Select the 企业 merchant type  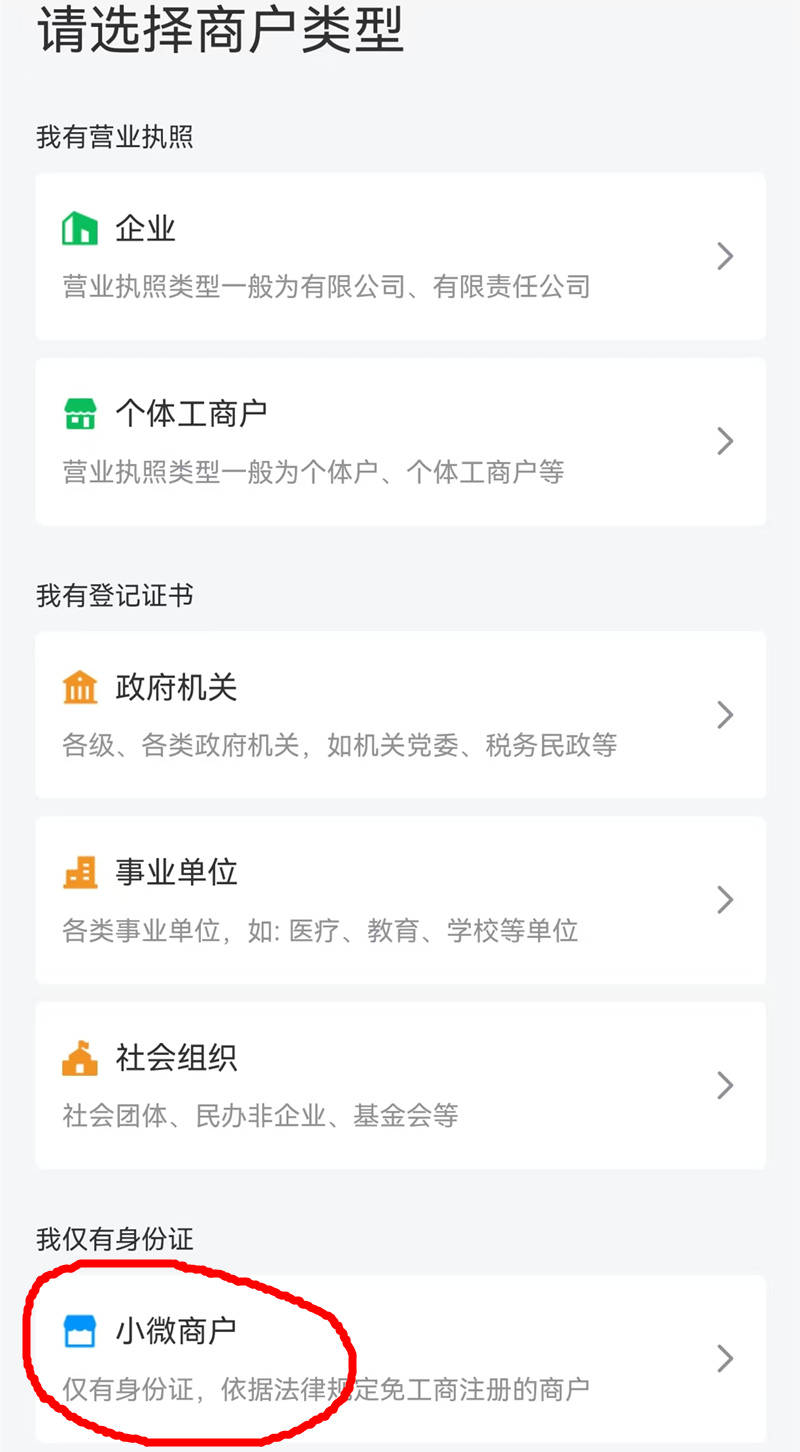click(400, 256)
